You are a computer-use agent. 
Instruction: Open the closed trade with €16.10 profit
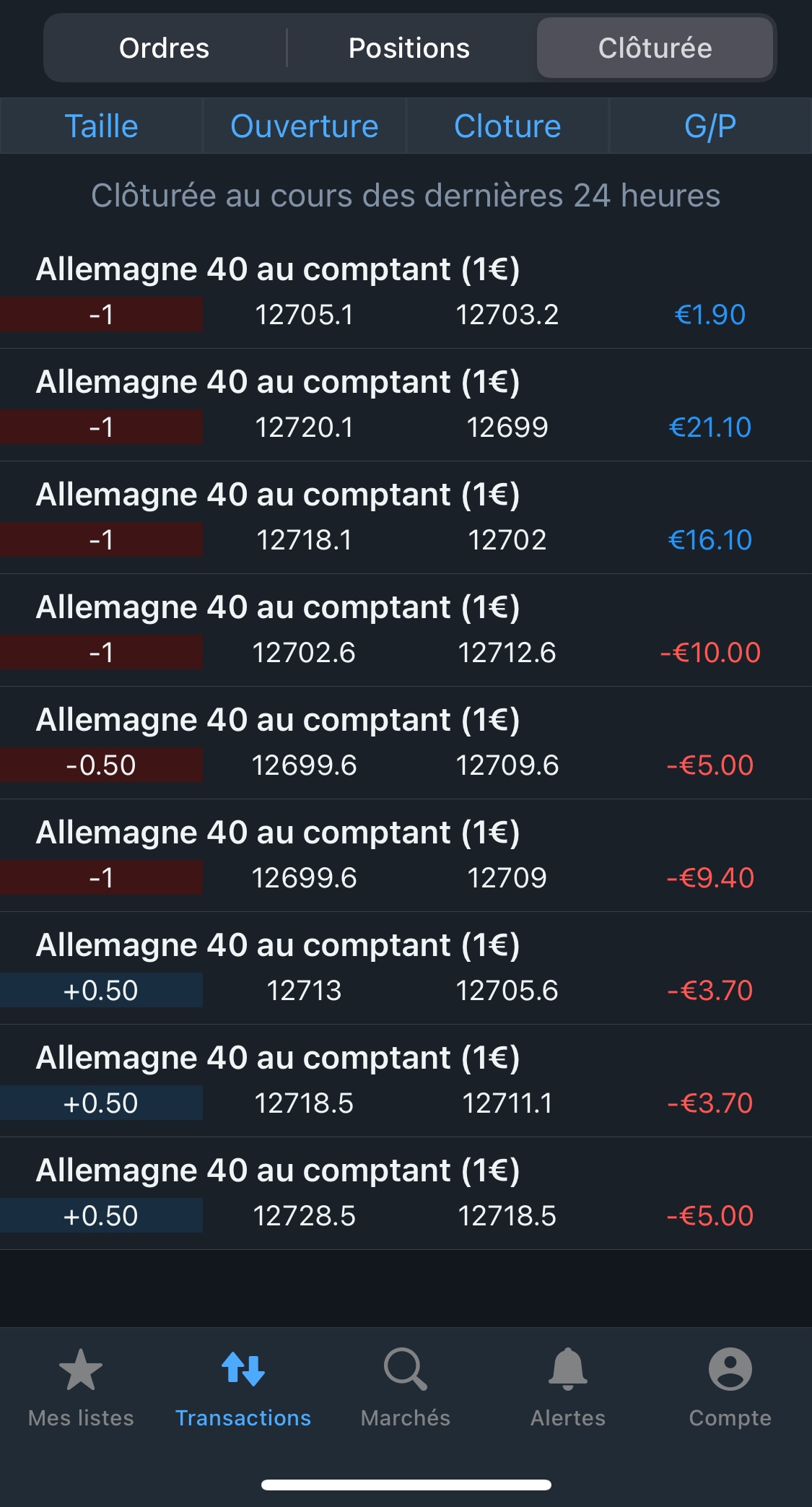click(406, 518)
